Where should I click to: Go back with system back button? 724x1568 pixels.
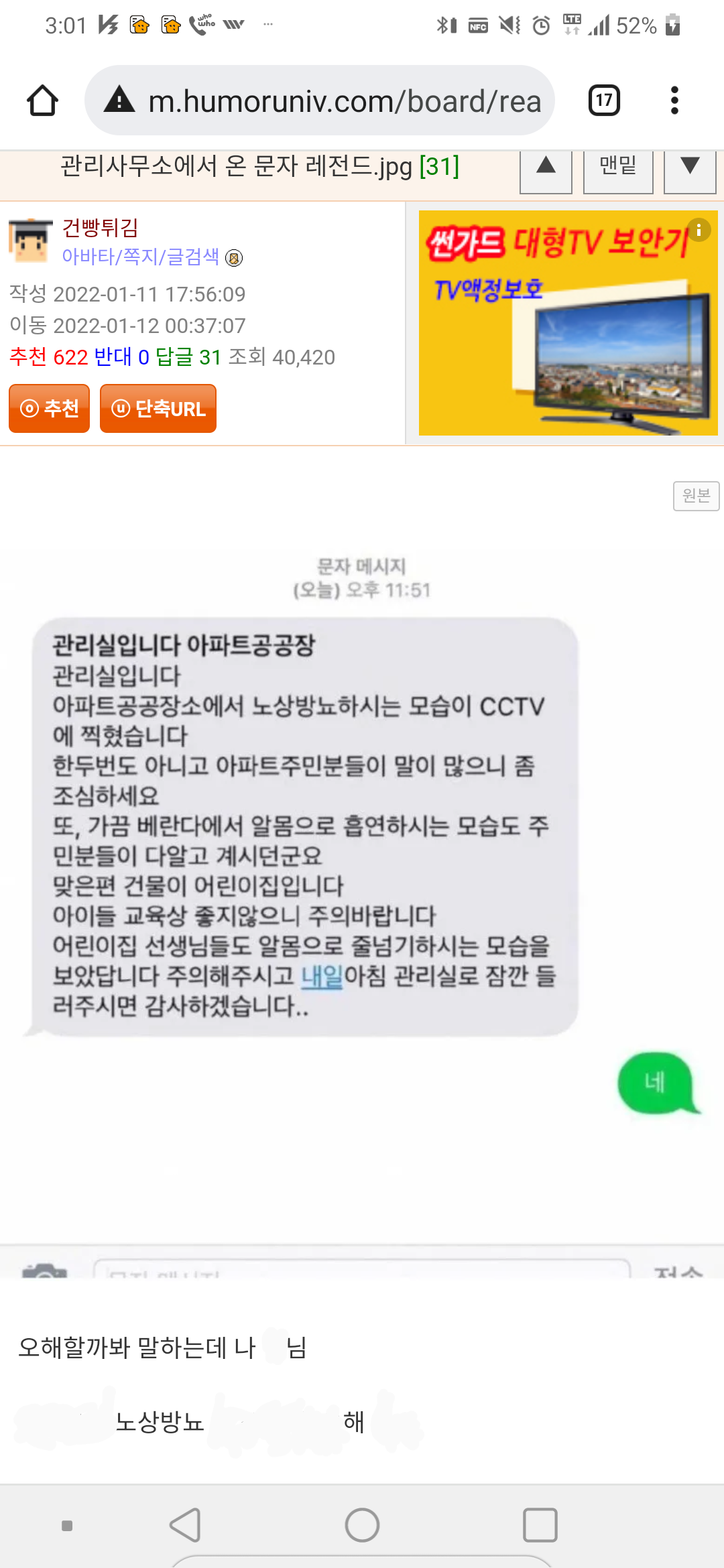[x=186, y=1525]
